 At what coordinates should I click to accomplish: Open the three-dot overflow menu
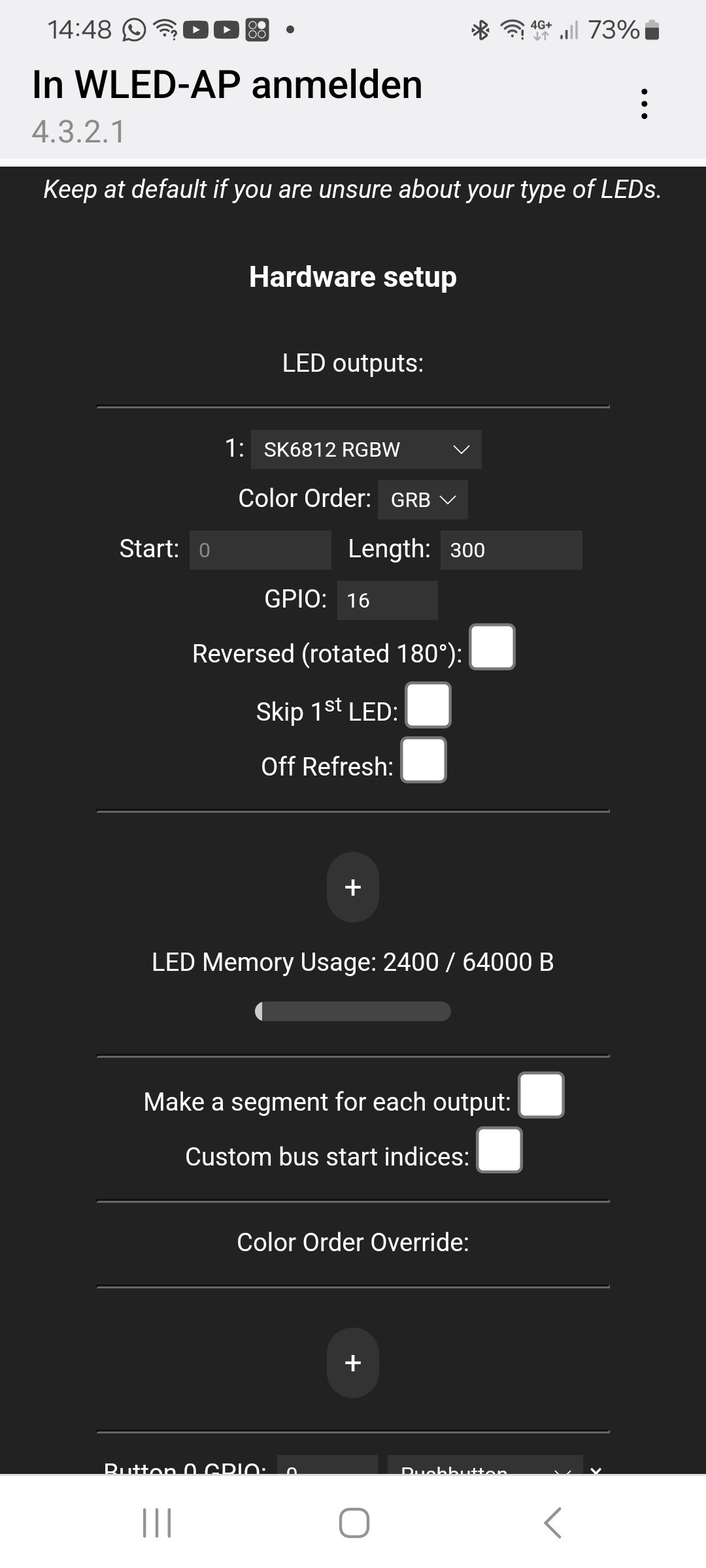tap(644, 104)
